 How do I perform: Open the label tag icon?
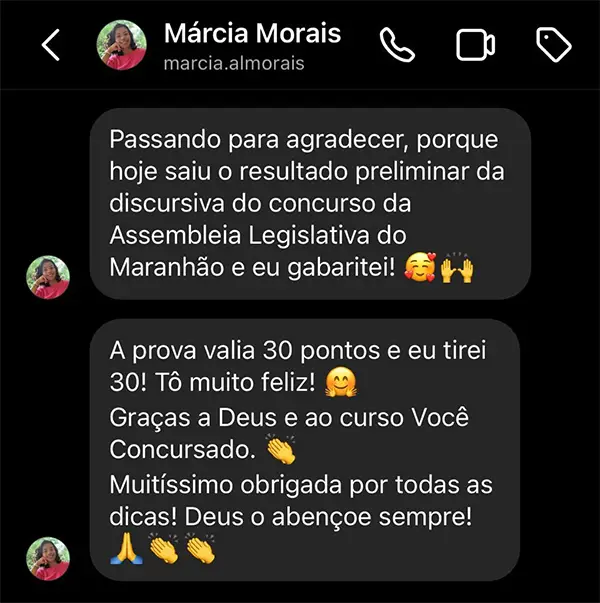553,45
